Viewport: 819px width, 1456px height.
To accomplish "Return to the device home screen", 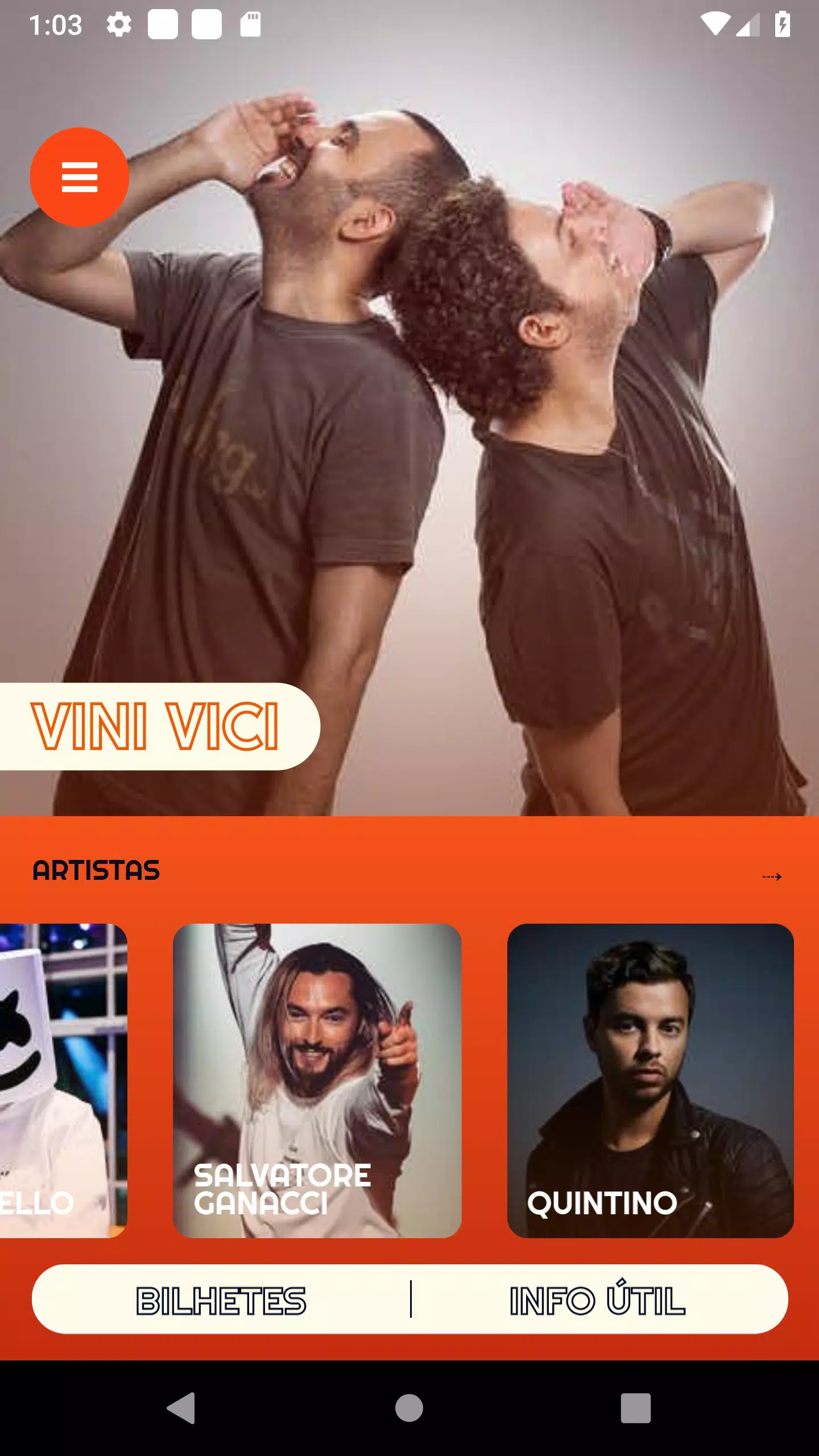I will [x=409, y=1408].
